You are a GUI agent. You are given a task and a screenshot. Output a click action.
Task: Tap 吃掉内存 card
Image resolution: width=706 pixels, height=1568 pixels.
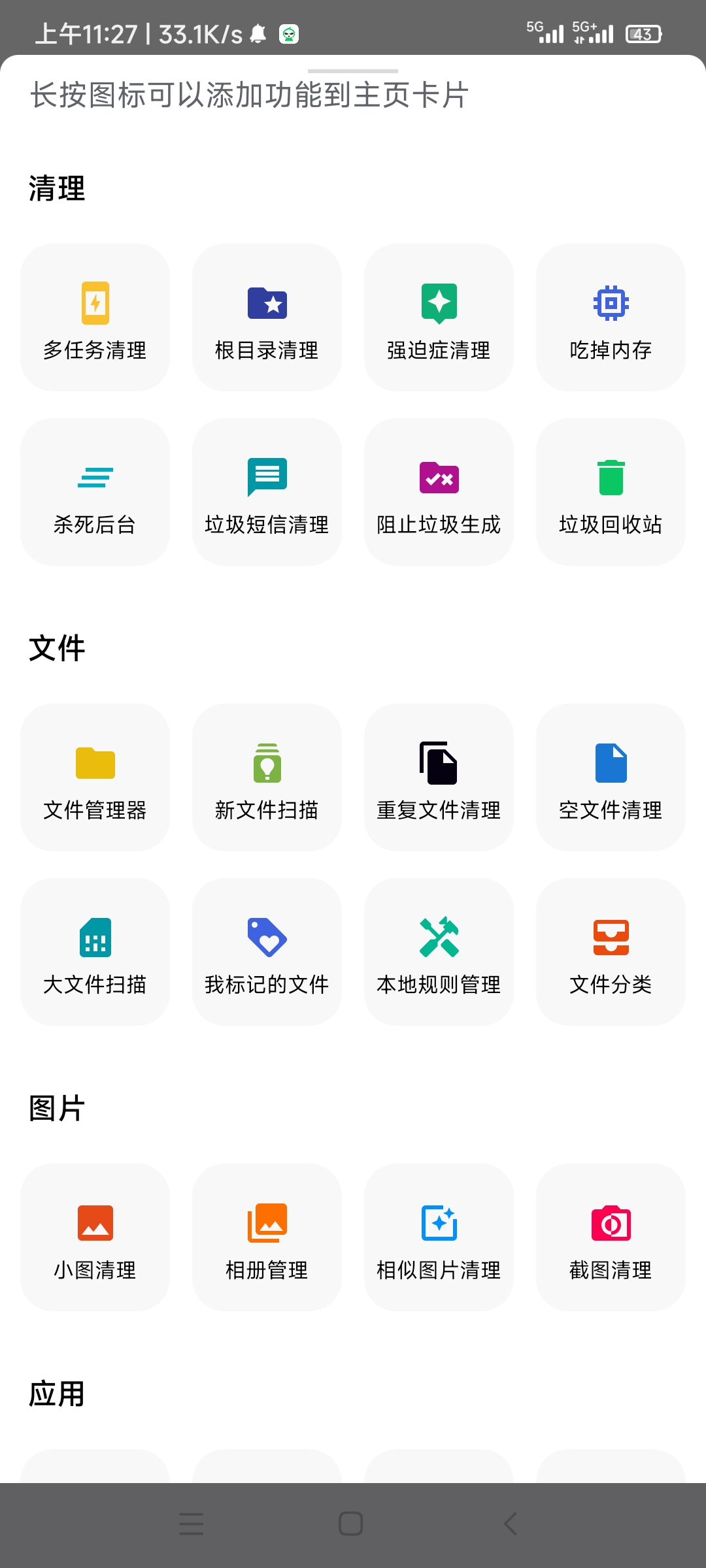pyautogui.click(x=611, y=318)
